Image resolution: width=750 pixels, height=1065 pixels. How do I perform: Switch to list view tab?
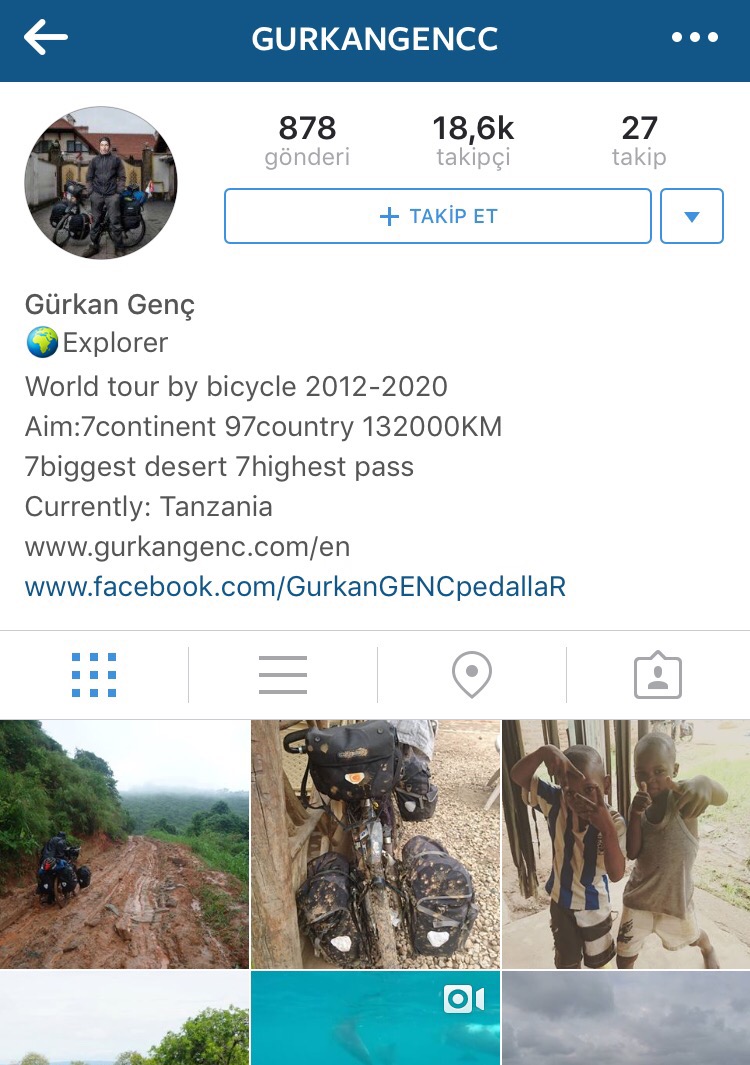283,675
